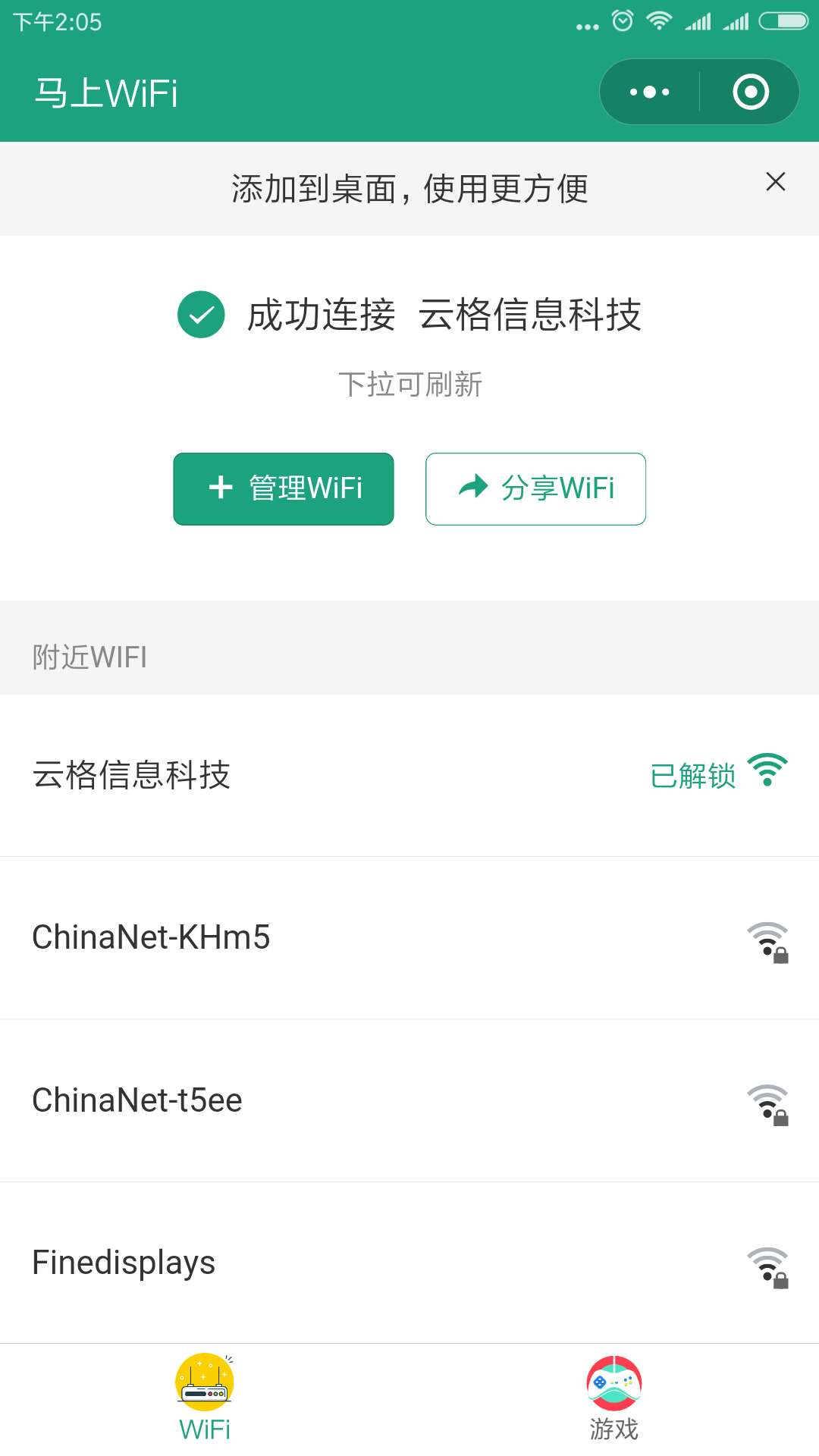Select the 云格信息科技 network

409,775
